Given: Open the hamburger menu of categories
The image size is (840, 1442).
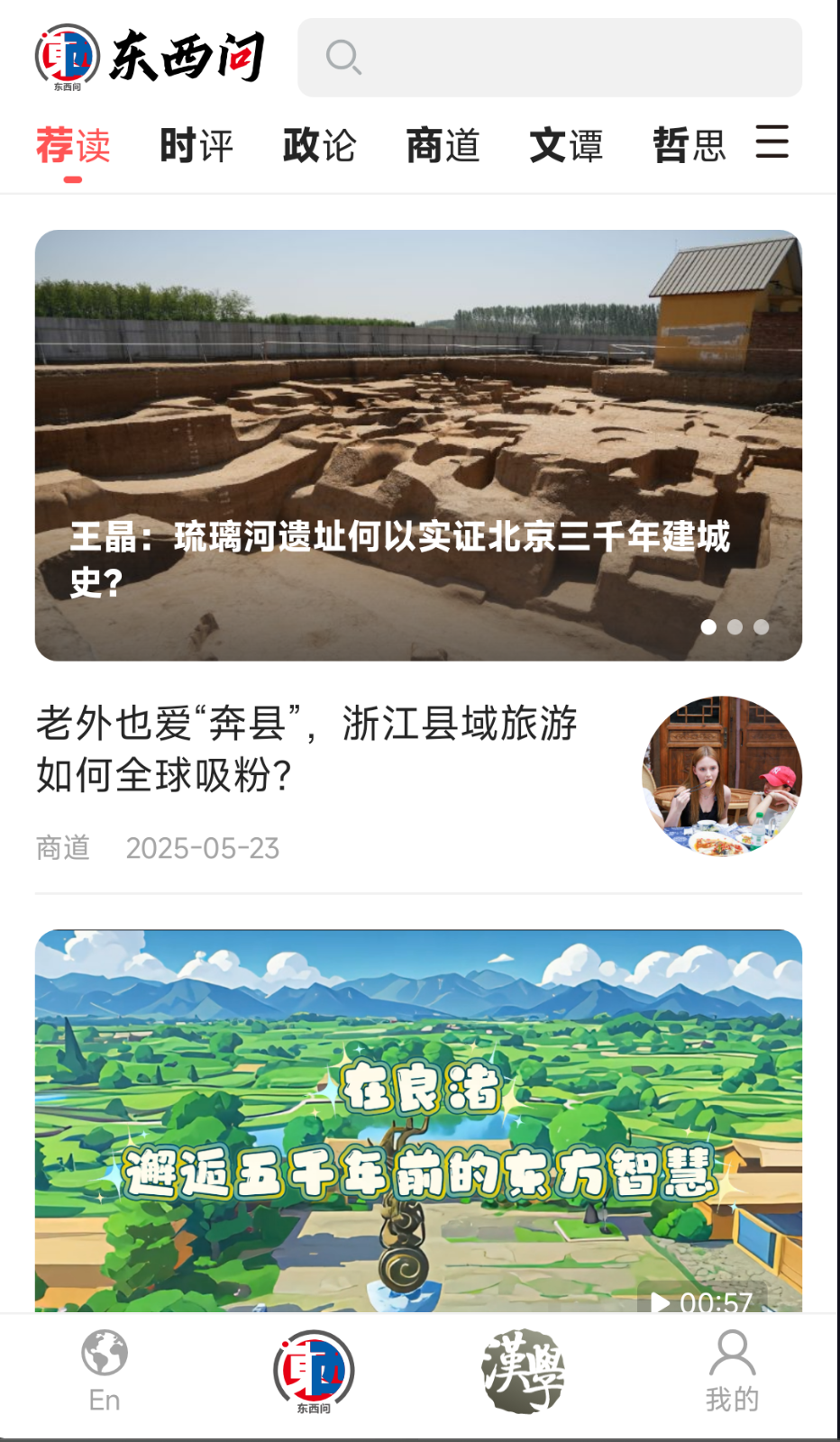Looking at the screenshot, I should tap(772, 142).
